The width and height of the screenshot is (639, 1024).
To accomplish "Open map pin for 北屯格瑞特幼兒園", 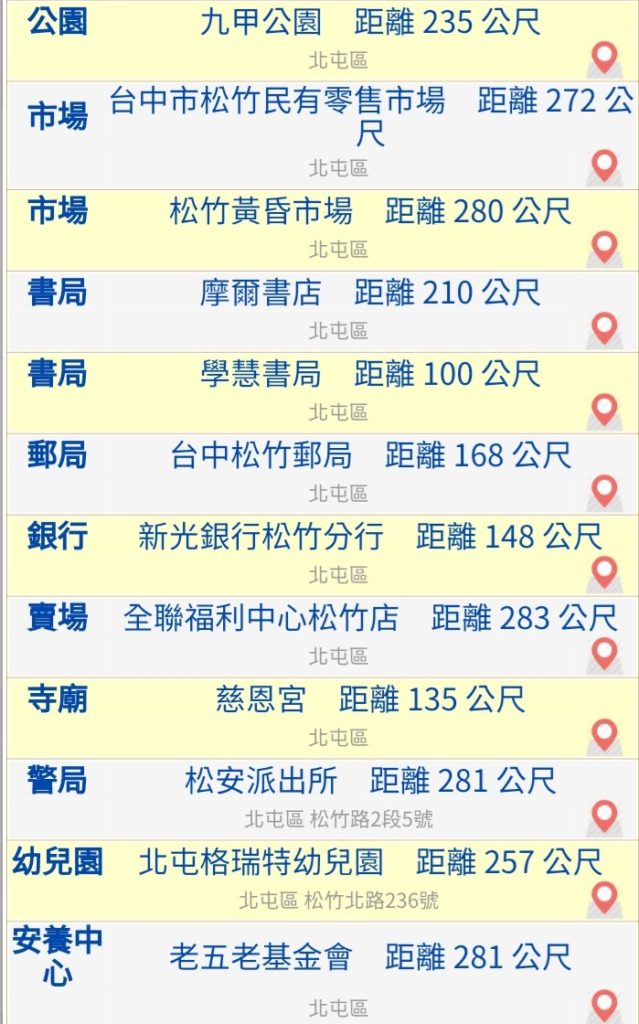I will click(x=604, y=899).
